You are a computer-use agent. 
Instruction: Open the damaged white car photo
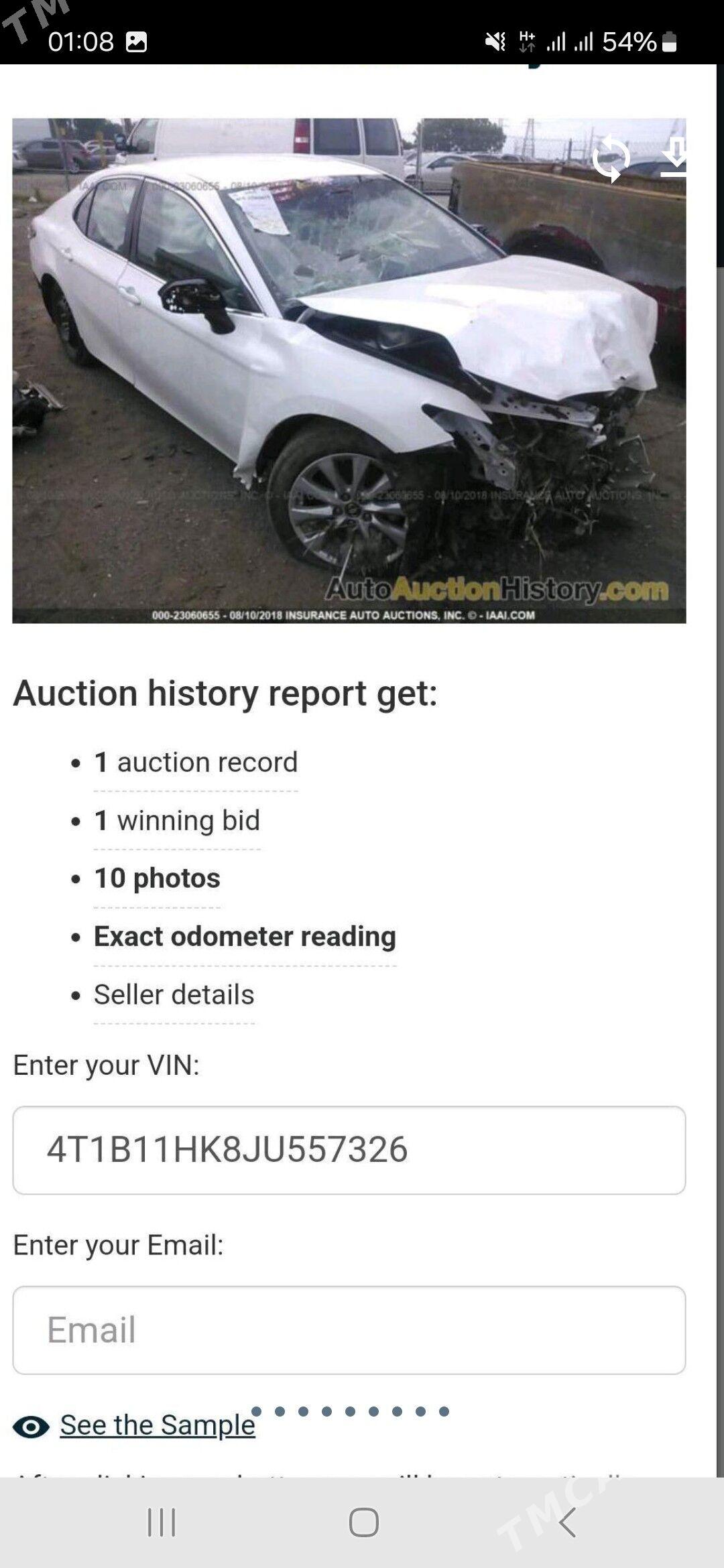tap(349, 371)
